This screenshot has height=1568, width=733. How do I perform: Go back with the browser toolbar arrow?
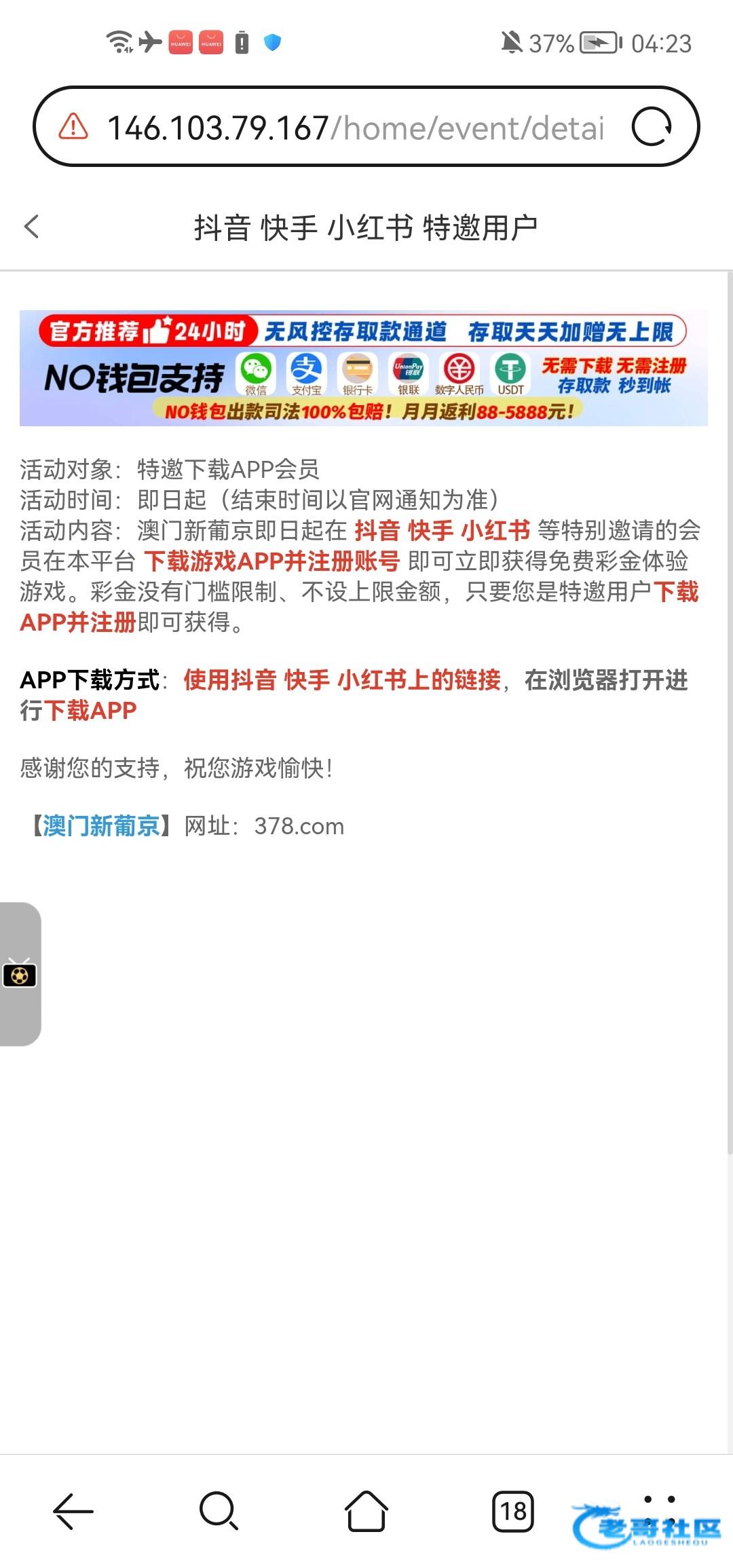click(x=73, y=1511)
